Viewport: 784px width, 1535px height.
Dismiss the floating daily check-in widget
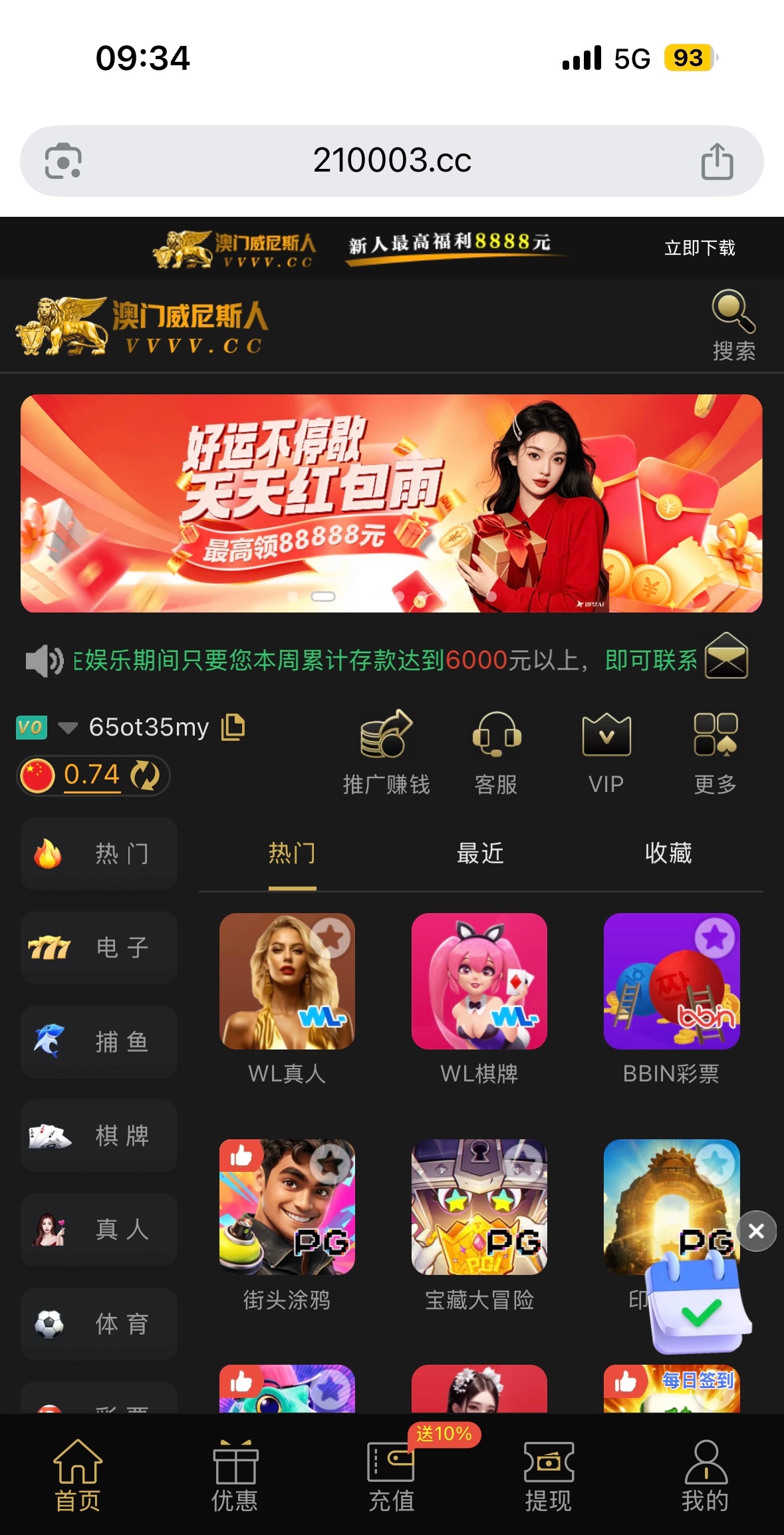756,1231
